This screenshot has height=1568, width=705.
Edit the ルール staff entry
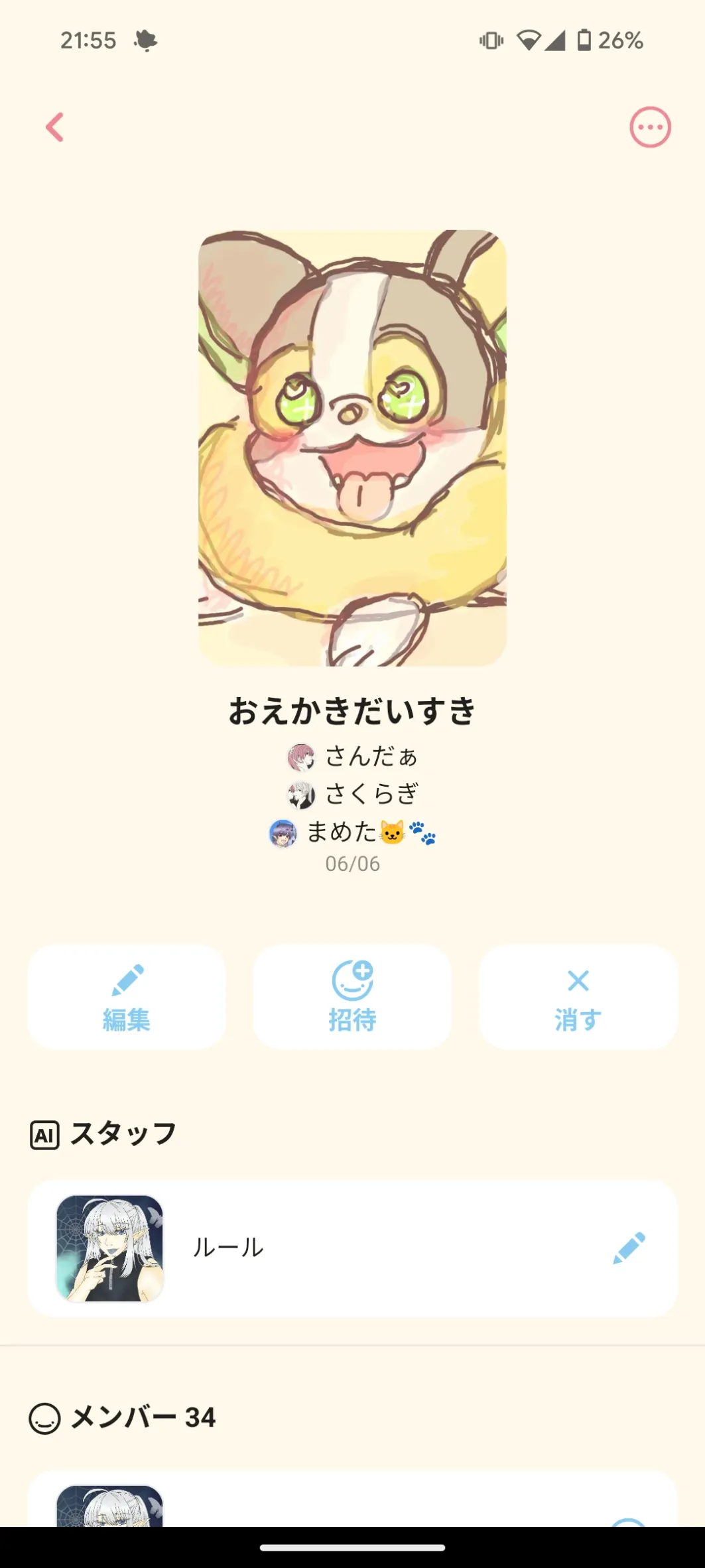tap(629, 1248)
